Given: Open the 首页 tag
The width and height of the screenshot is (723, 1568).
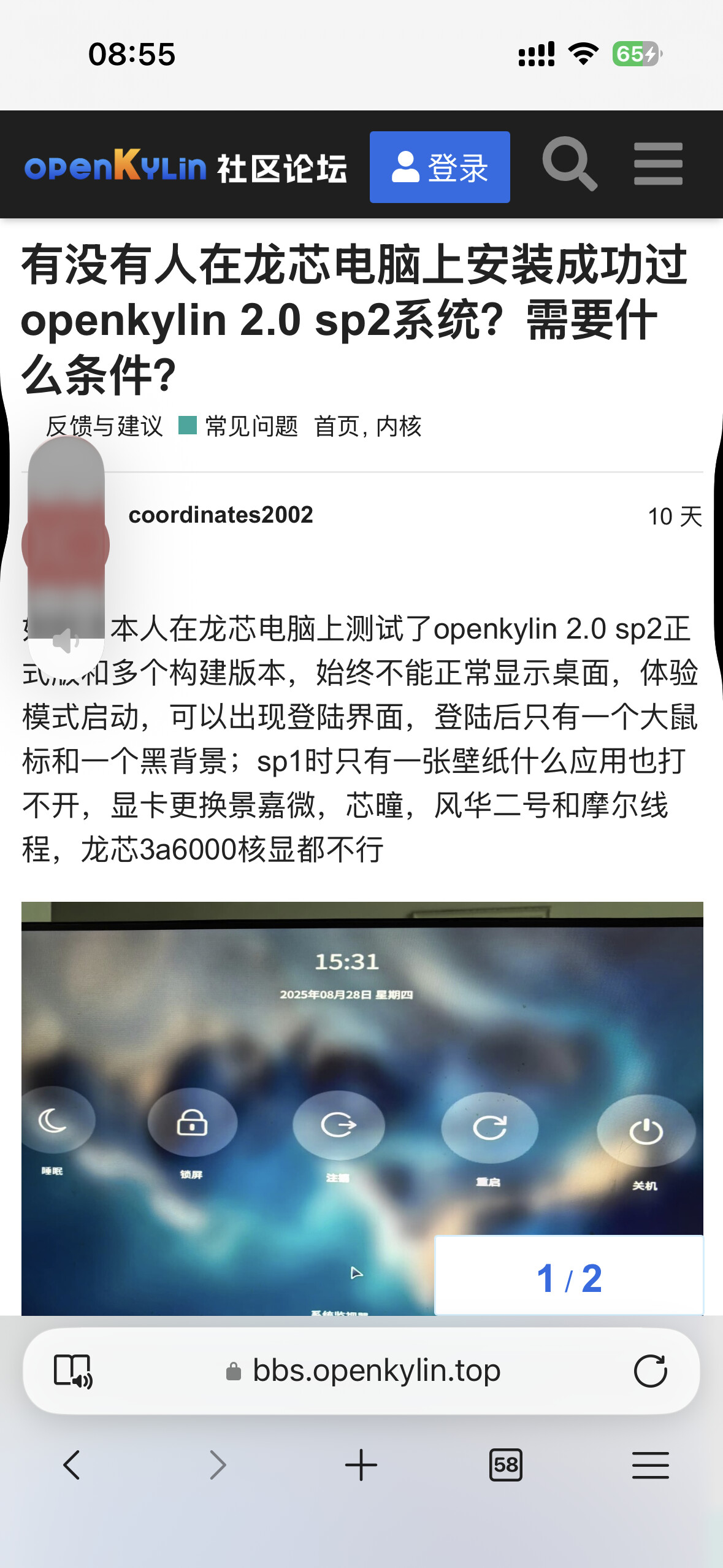Looking at the screenshot, I should click(x=336, y=426).
